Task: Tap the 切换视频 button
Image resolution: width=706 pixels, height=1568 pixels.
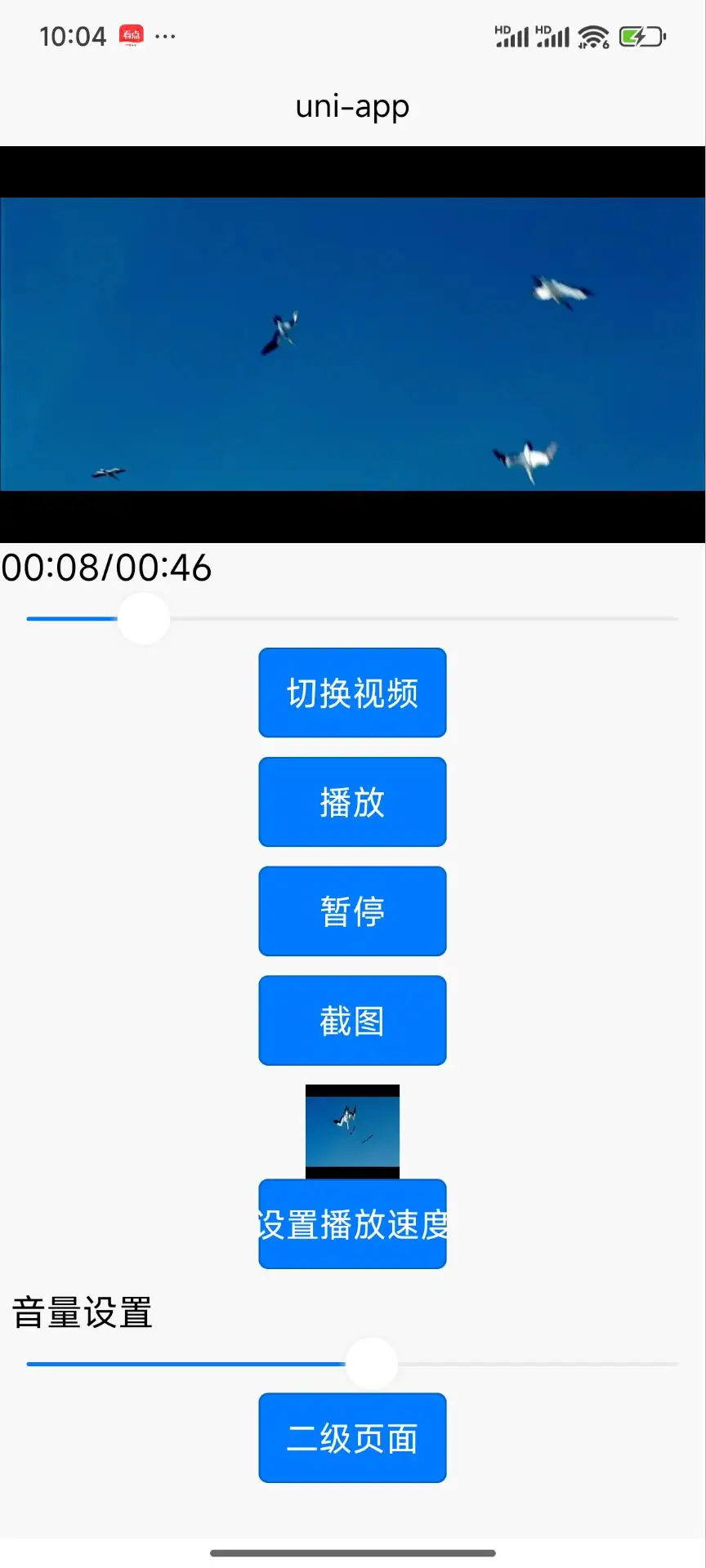Action: [x=352, y=693]
